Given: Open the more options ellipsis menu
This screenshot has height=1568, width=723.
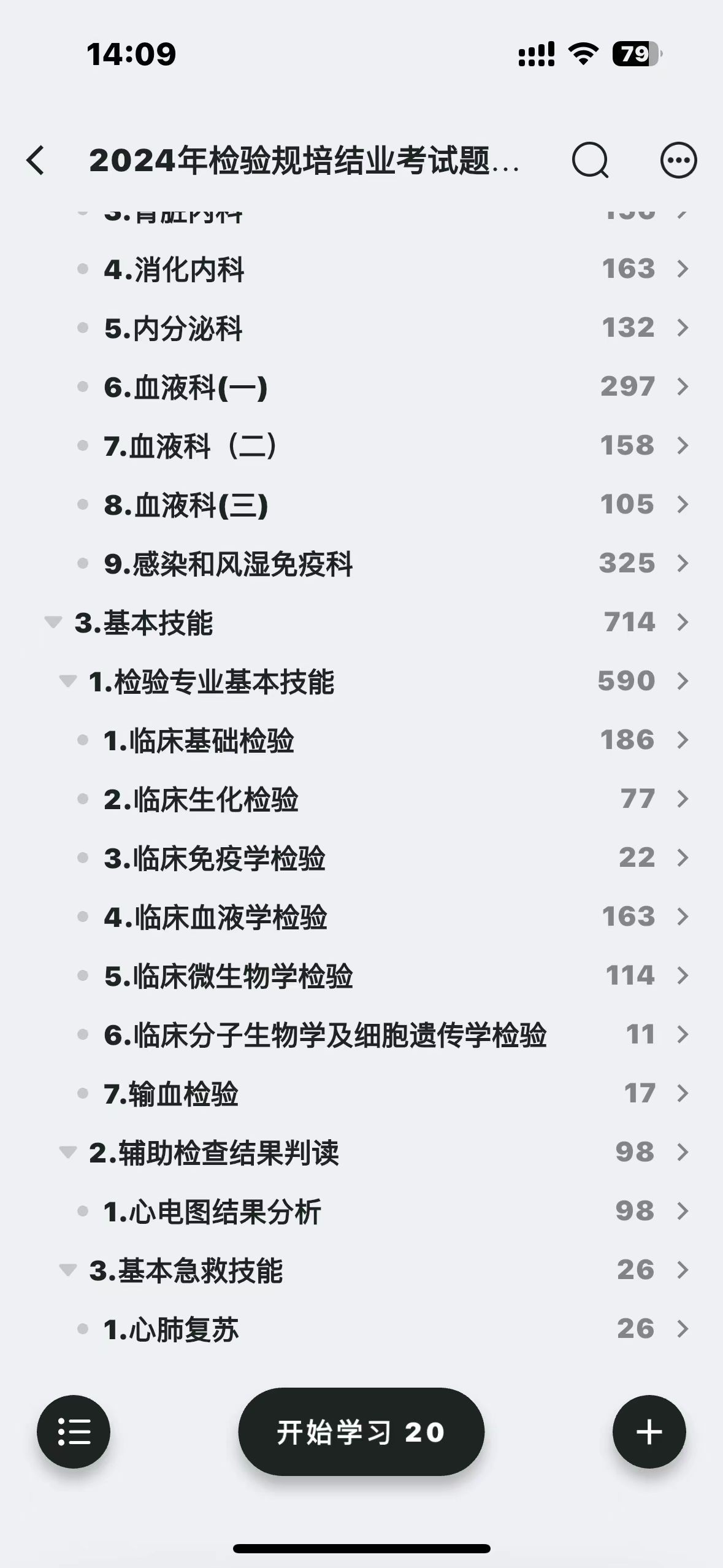Looking at the screenshot, I should coord(678,160).
